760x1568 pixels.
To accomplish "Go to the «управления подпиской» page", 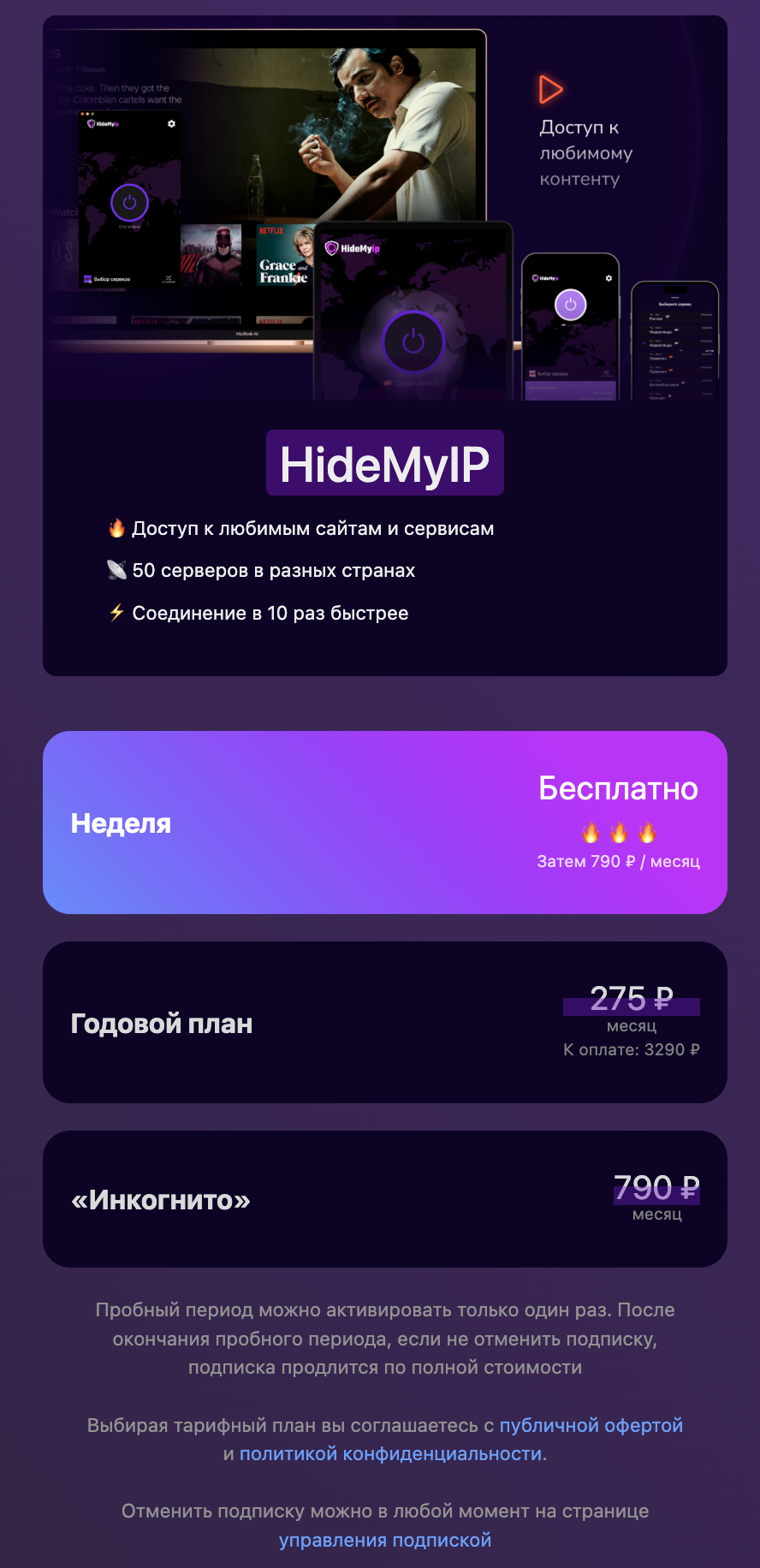I will click(385, 1540).
